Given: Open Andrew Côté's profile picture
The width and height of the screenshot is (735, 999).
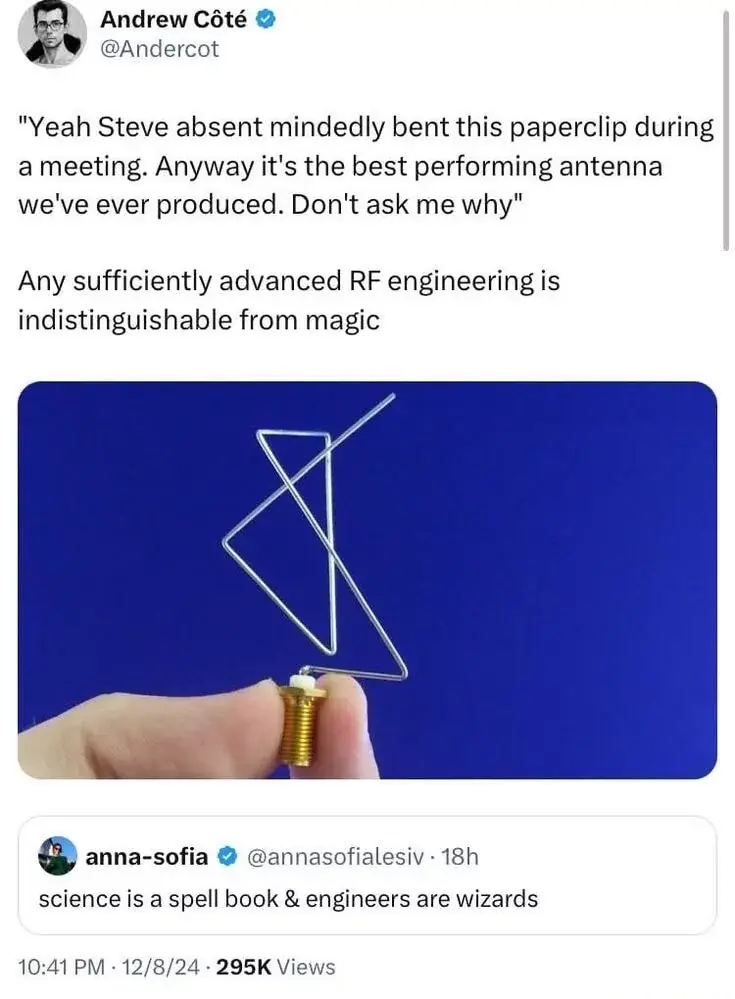Looking at the screenshot, I should tap(52, 34).
